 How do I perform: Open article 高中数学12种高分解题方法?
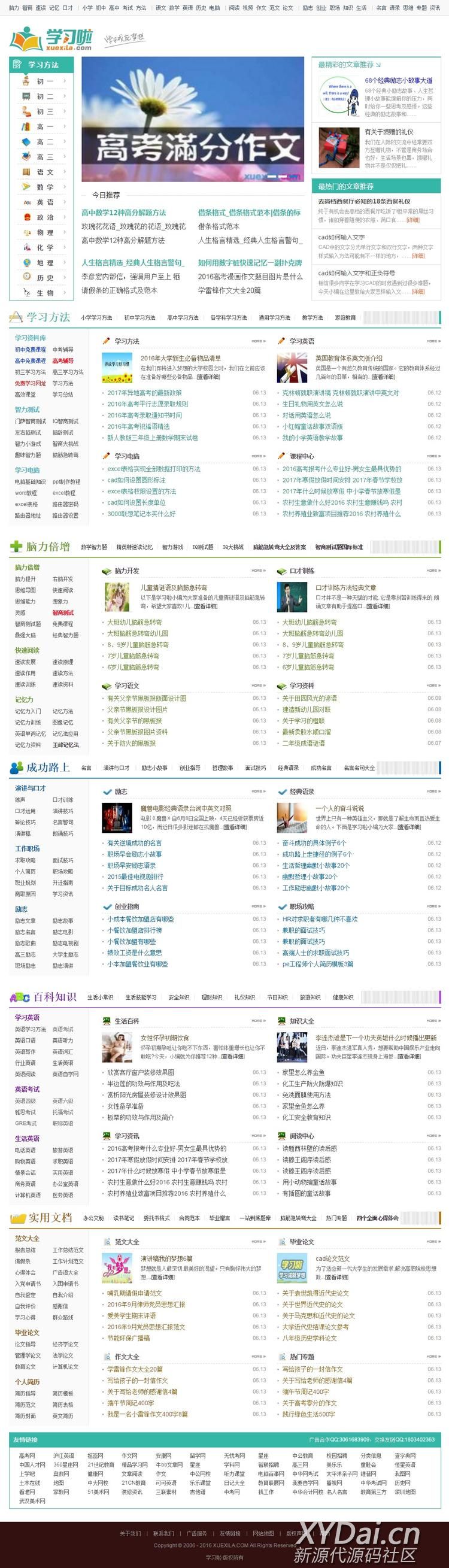click(x=123, y=213)
